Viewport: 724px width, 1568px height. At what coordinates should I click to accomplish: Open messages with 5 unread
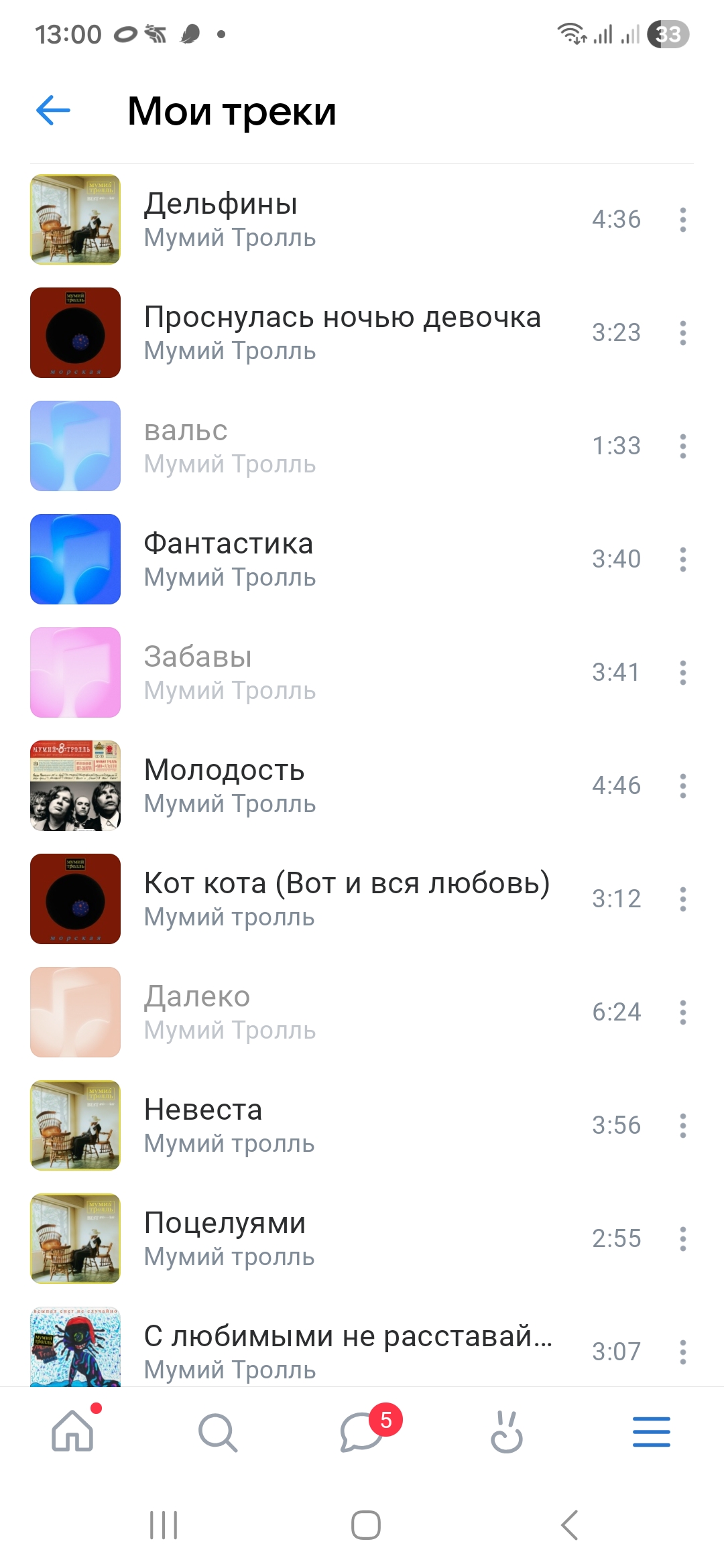(x=362, y=1433)
